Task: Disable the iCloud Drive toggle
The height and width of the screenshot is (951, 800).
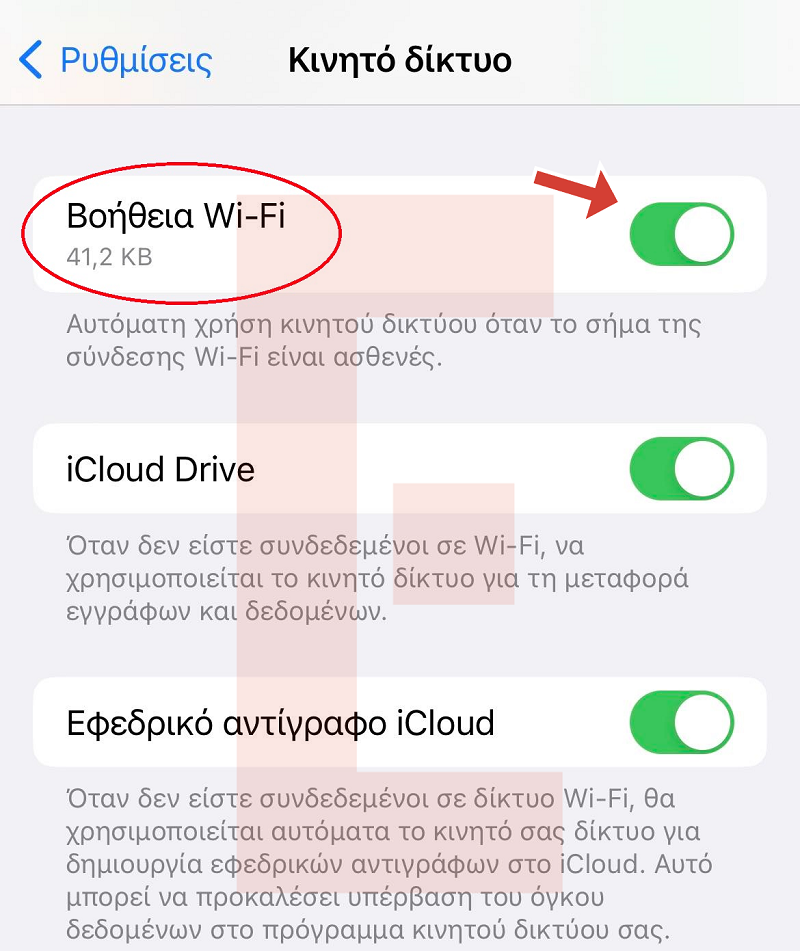Action: coord(682,470)
